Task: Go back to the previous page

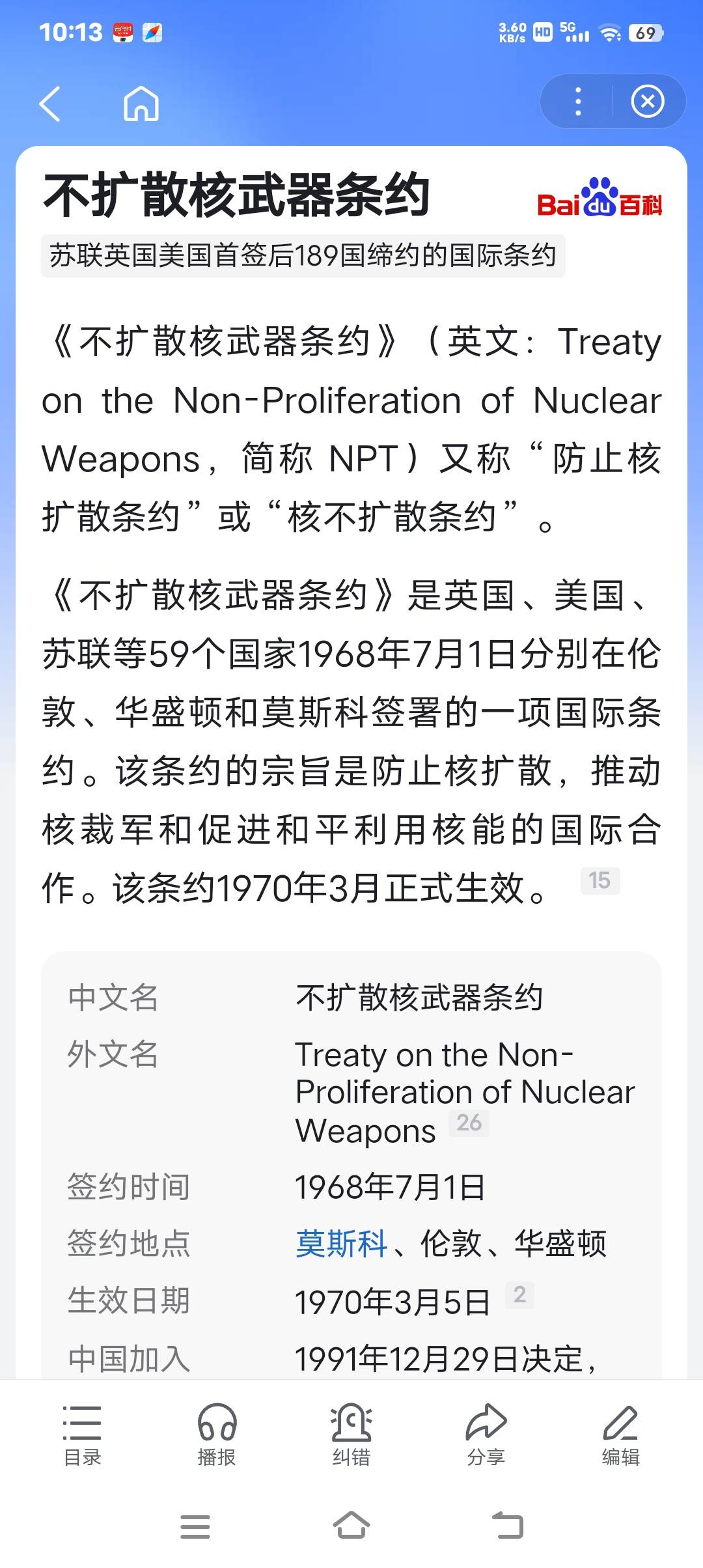Action: 50,104
